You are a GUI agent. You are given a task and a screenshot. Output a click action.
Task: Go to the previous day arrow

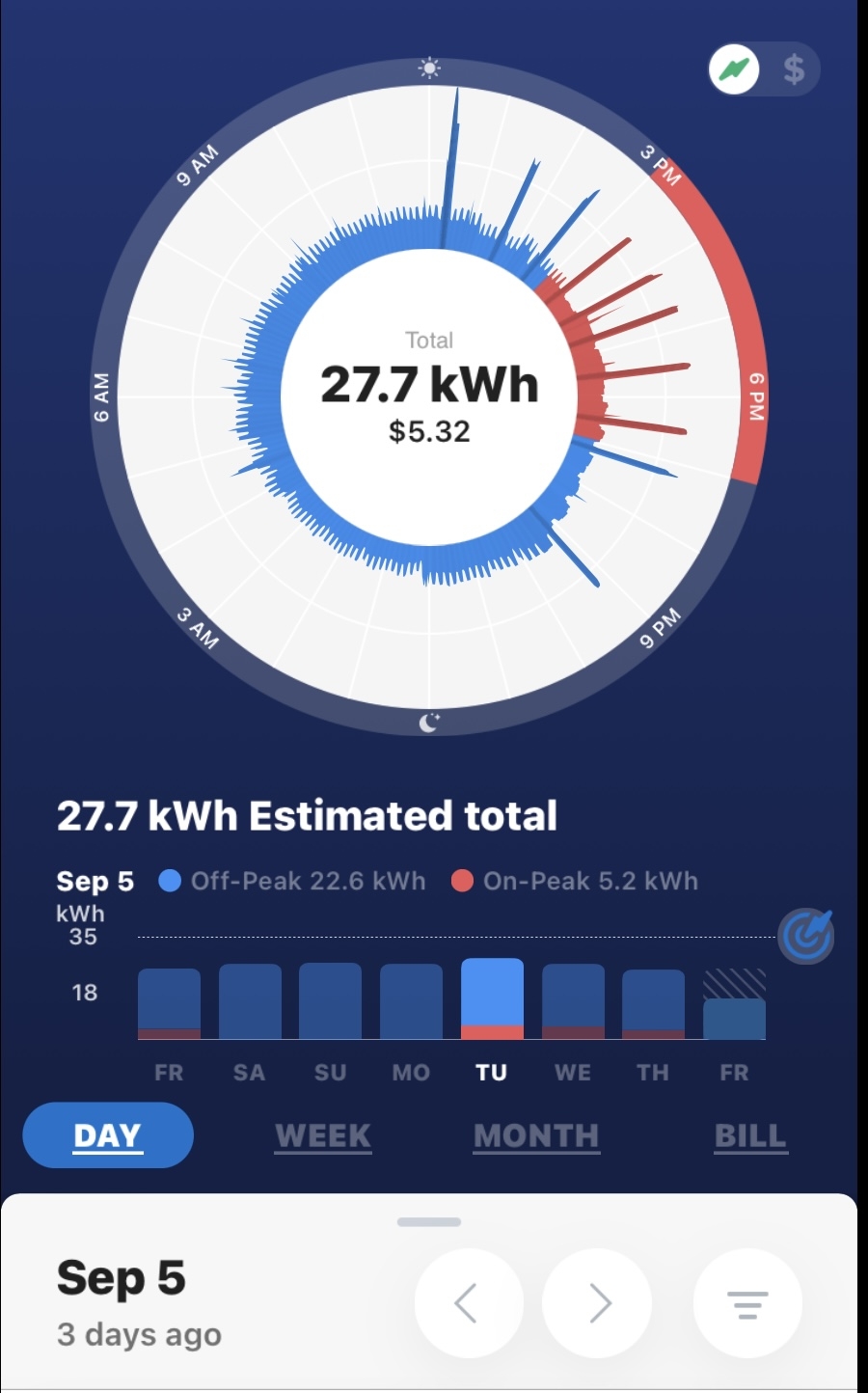click(x=468, y=1303)
